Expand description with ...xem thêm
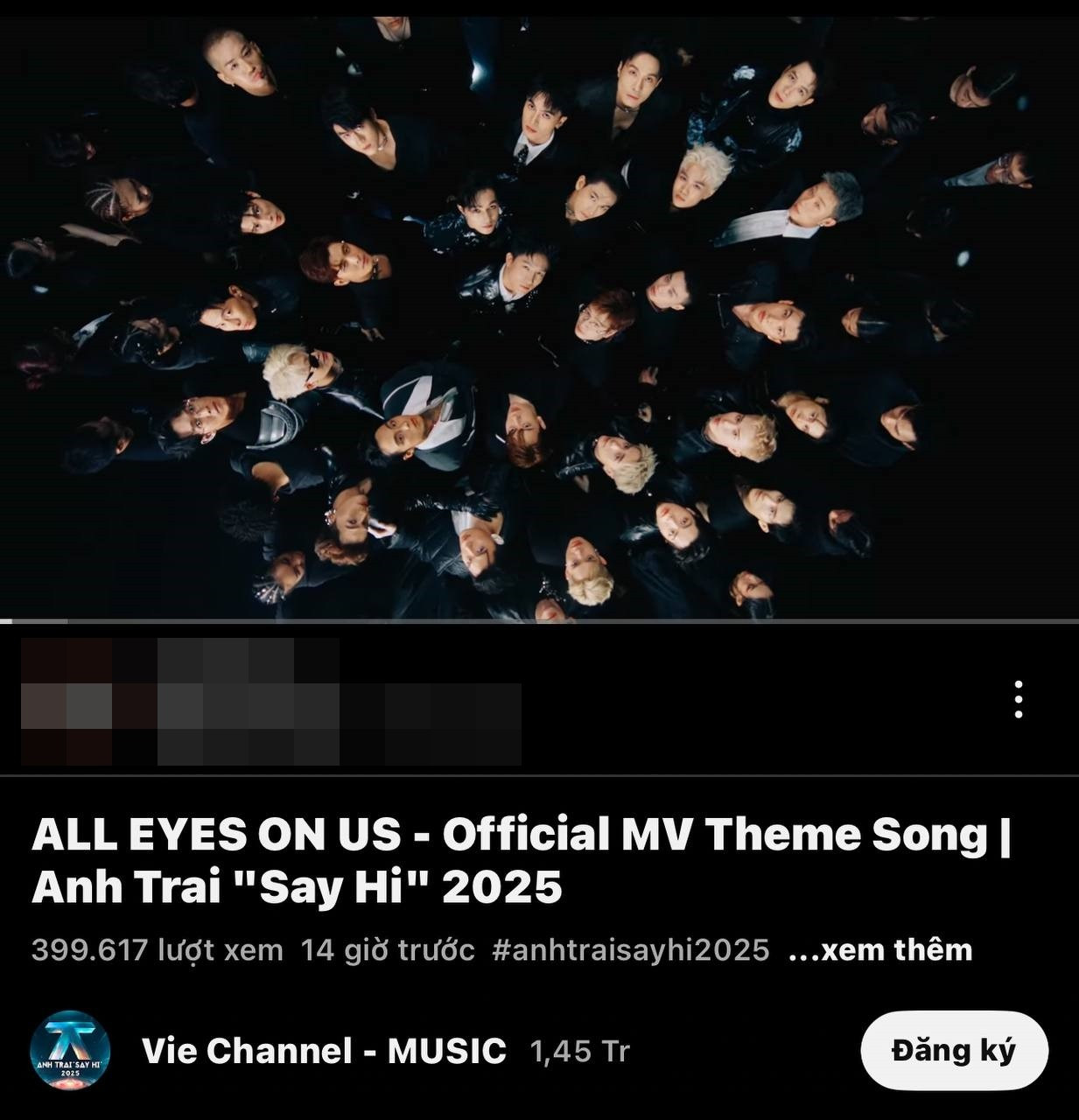This screenshot has width=1079, height=1120. tap(880, 949)
